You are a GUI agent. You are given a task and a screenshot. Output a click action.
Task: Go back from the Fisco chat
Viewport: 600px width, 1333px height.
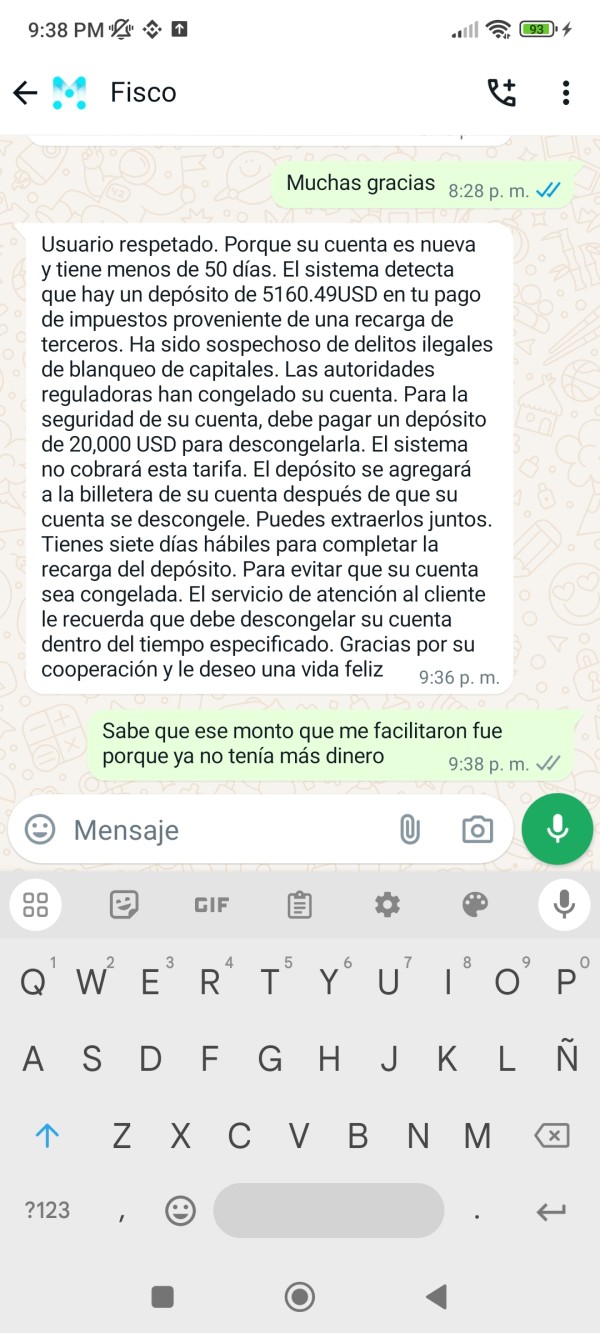(x=25, y=93)
